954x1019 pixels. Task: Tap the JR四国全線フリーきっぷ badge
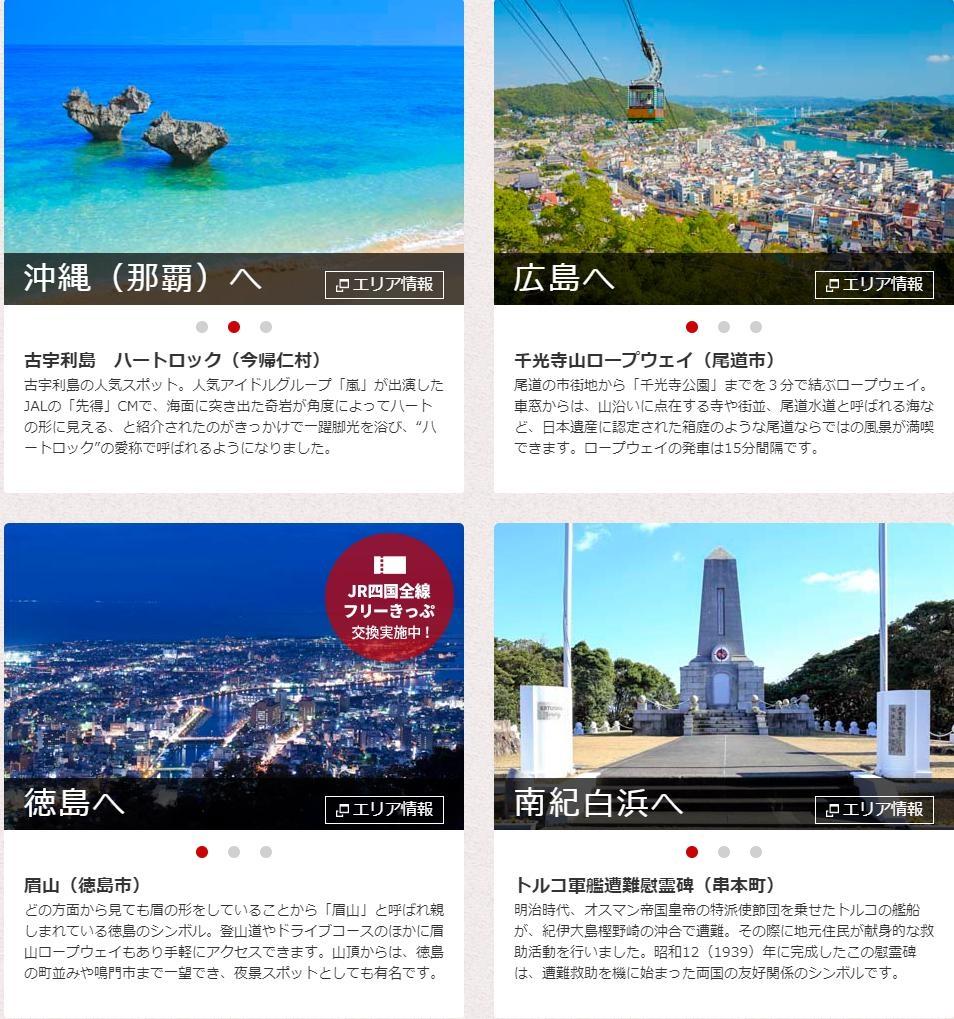[389, 597]
